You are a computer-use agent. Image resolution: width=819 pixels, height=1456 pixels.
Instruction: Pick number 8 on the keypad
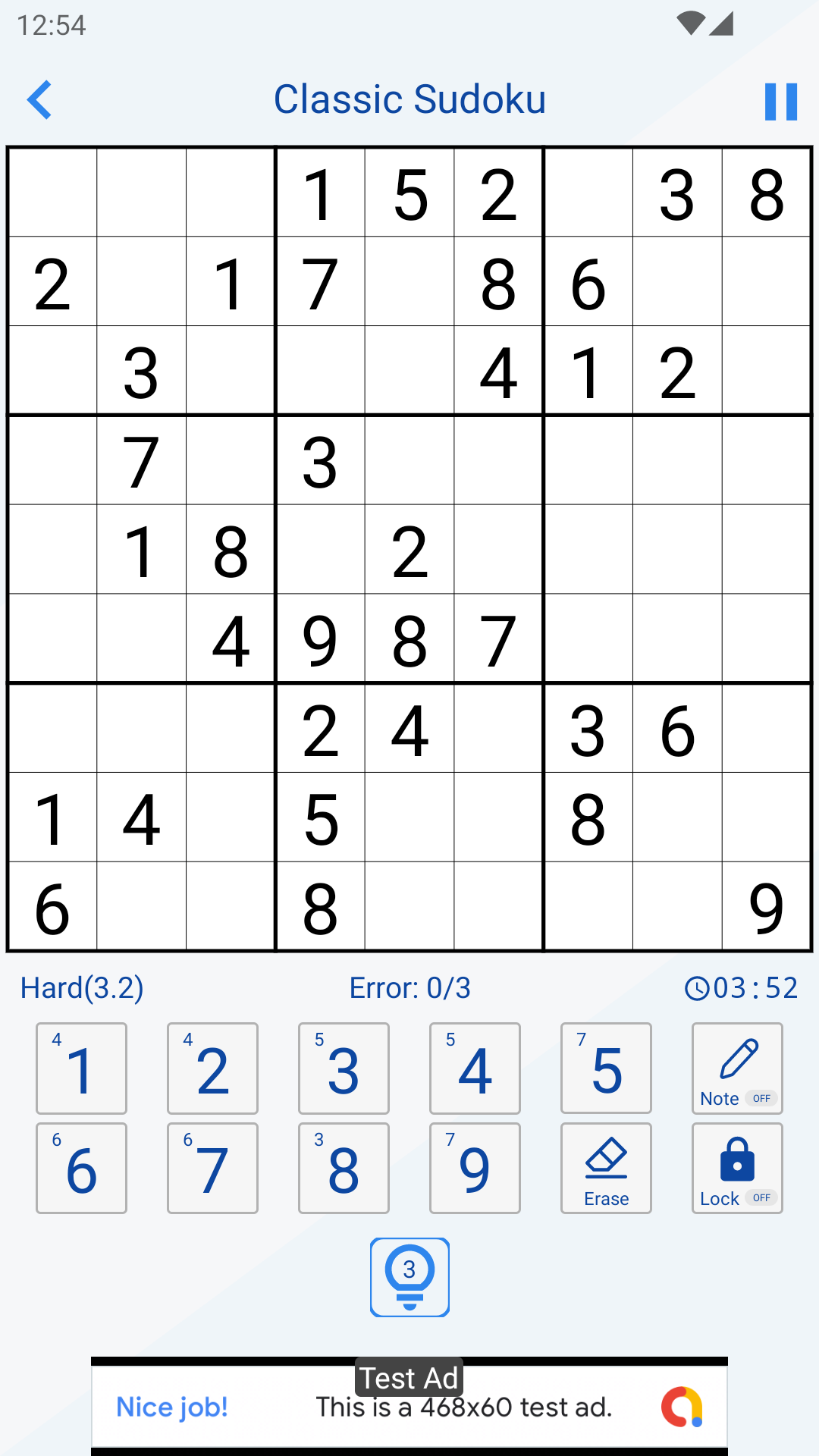[344, 1169]
